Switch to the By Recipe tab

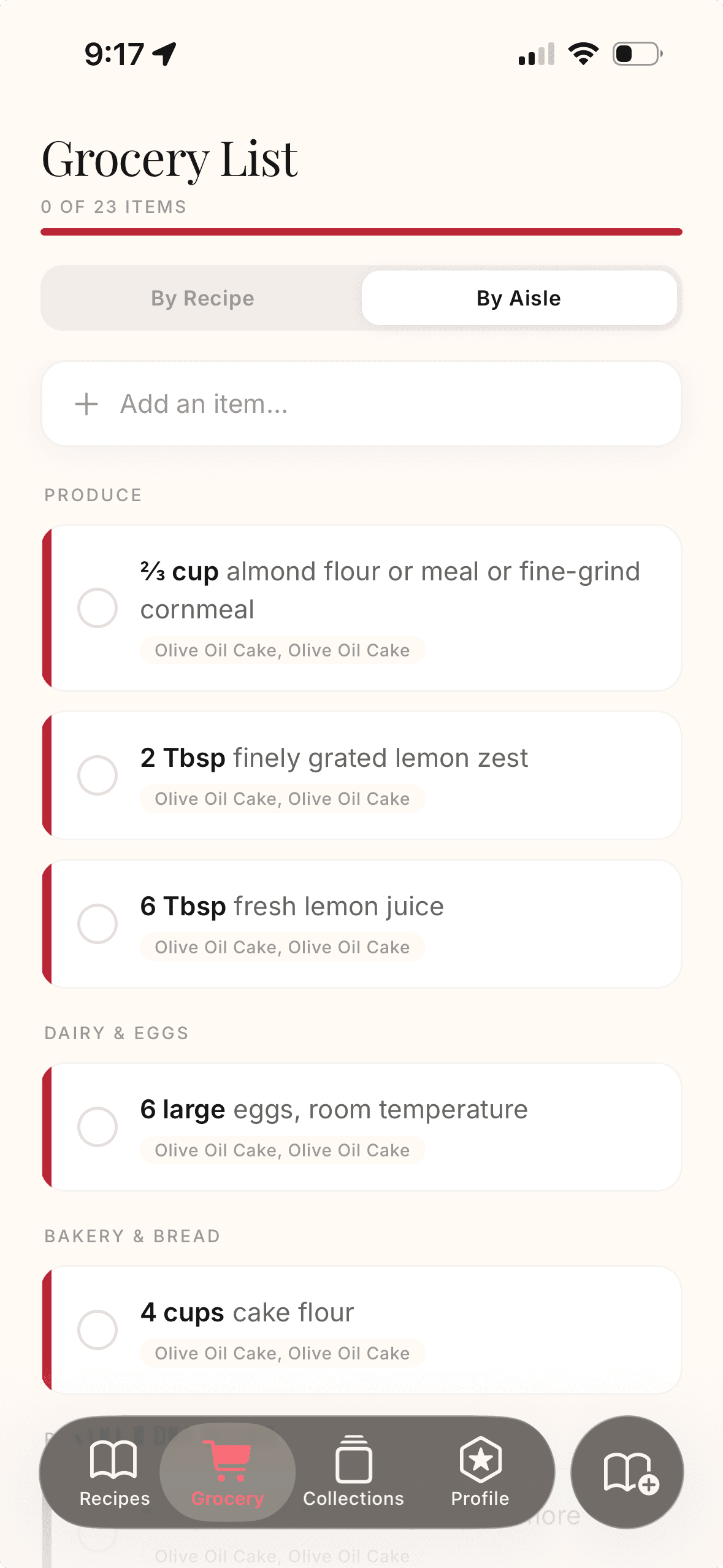202,298
